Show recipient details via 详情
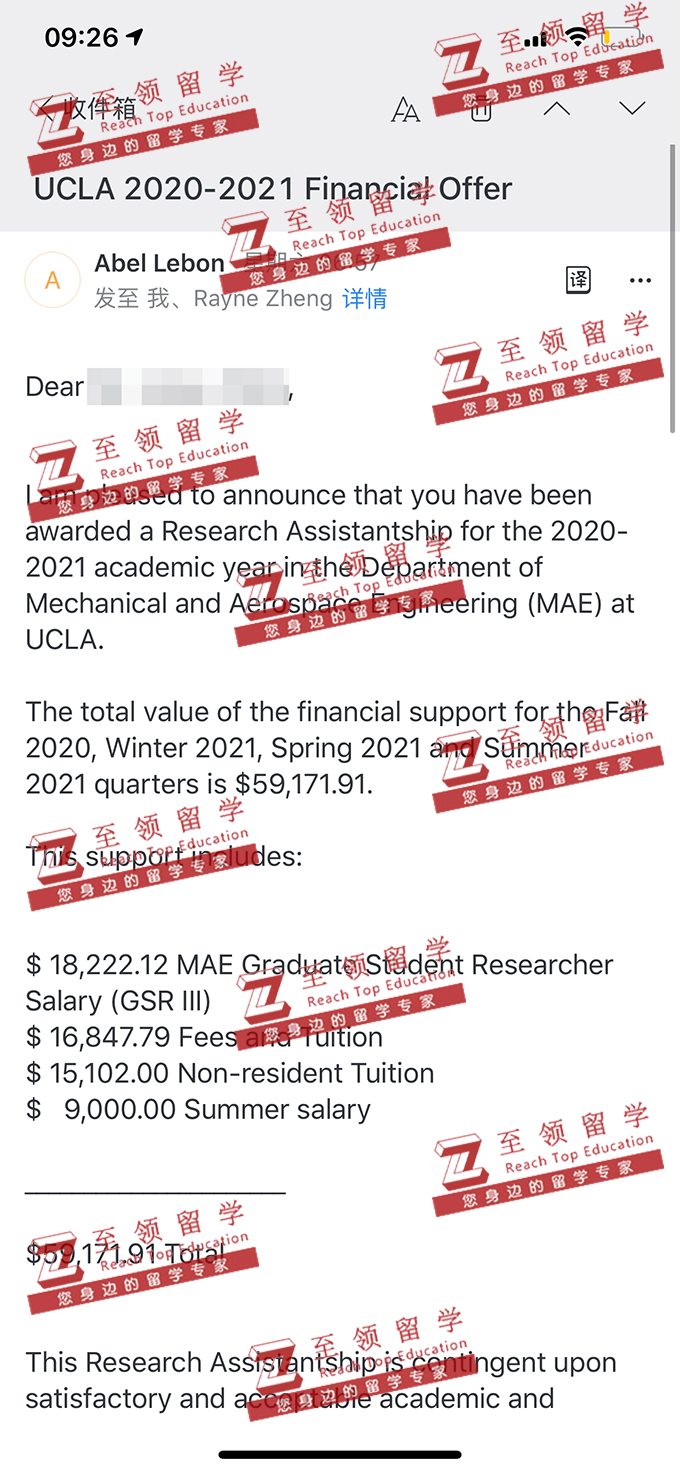 [365, 299]
